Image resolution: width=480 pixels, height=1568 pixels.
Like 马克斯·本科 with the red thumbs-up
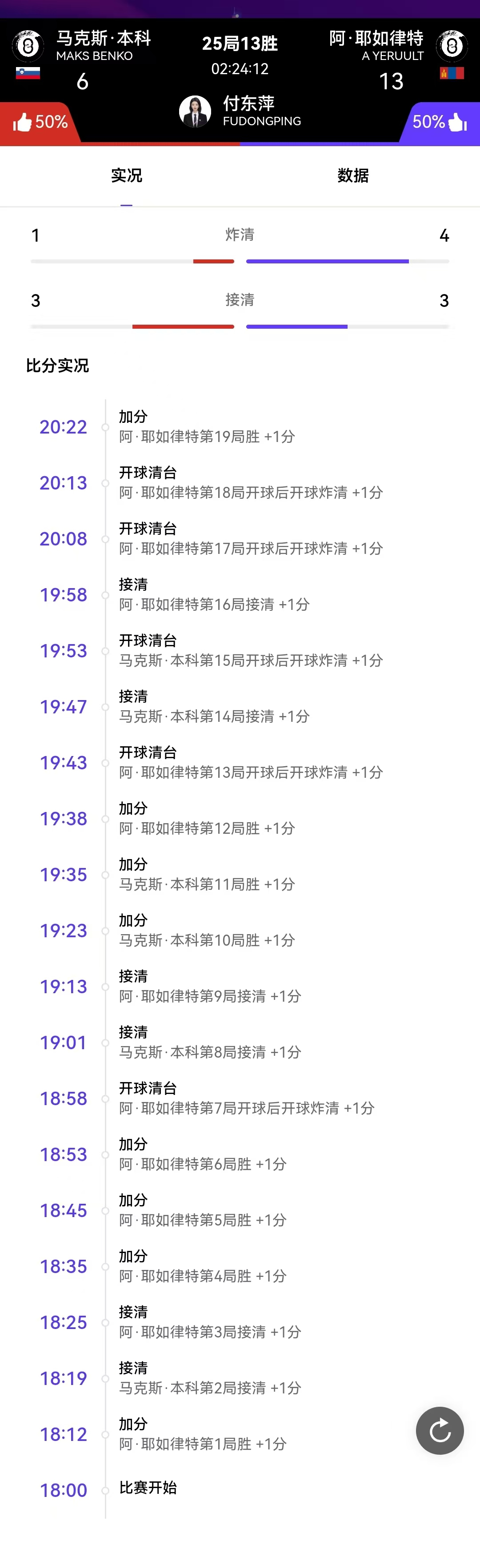point(23,122)
